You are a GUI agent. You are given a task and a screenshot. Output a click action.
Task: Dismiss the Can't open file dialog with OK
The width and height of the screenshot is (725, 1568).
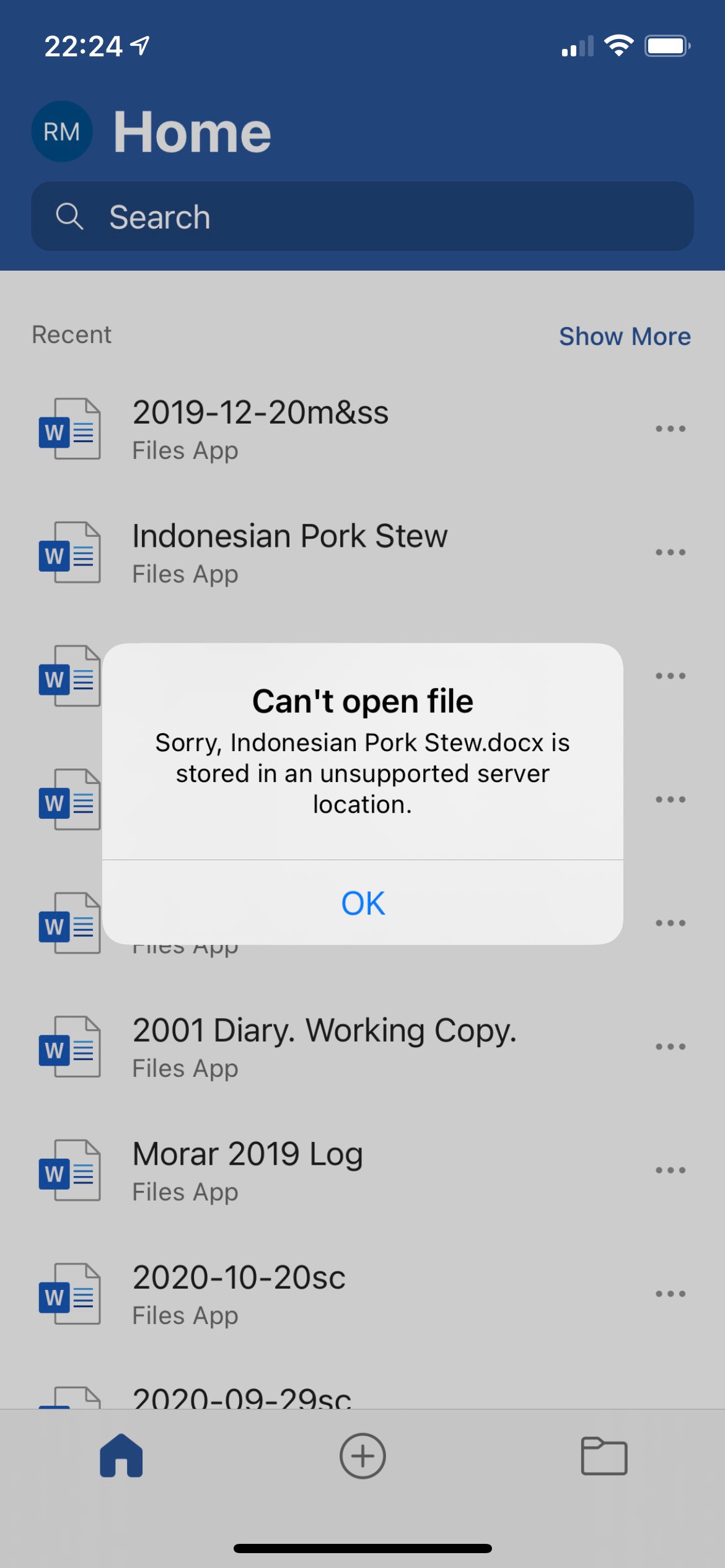pos(362,903)
